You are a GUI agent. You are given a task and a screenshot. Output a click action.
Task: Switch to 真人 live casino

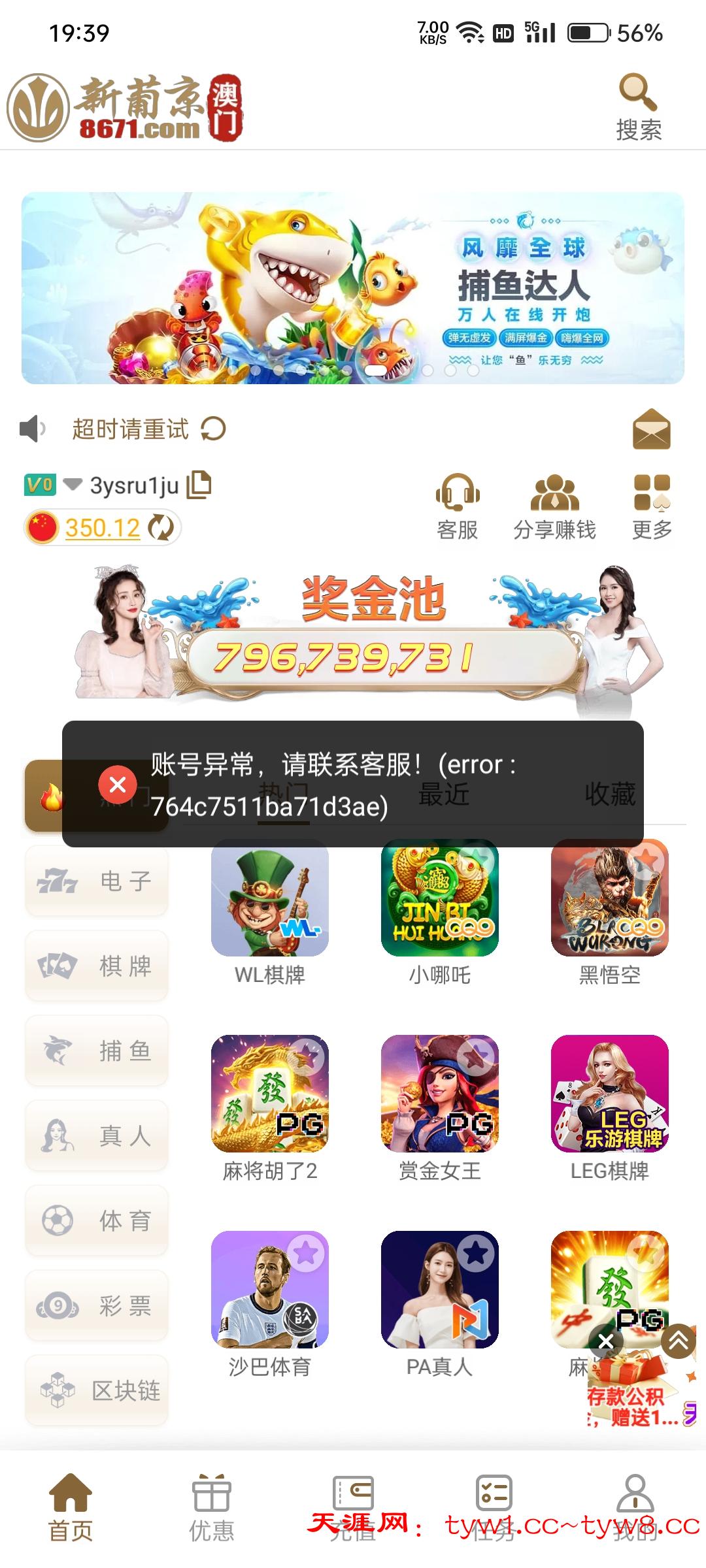pyautogui.click(x=97, y=1135)
